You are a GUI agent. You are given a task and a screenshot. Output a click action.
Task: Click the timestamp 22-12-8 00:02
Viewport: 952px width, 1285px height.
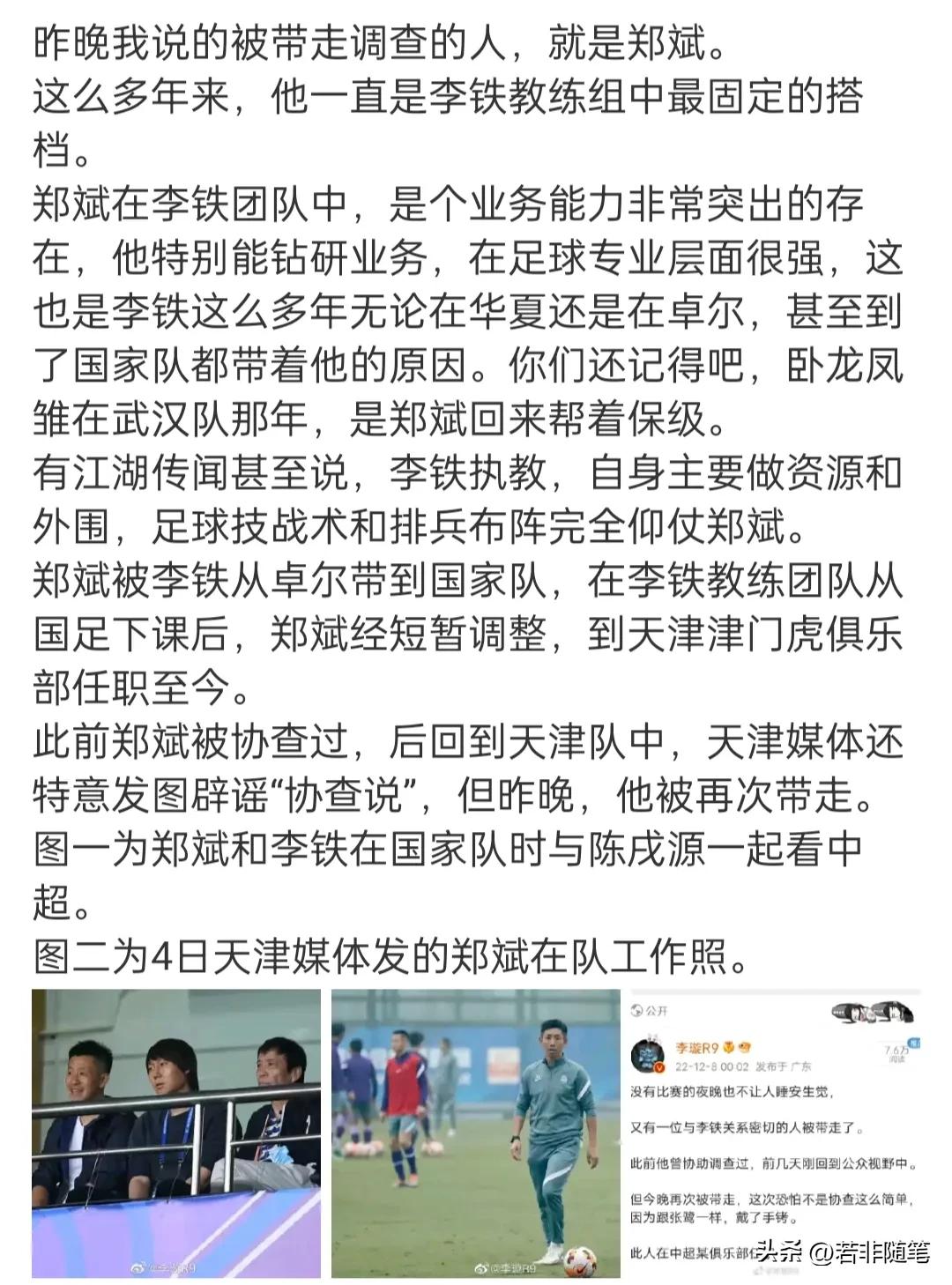pos(710,1066)
